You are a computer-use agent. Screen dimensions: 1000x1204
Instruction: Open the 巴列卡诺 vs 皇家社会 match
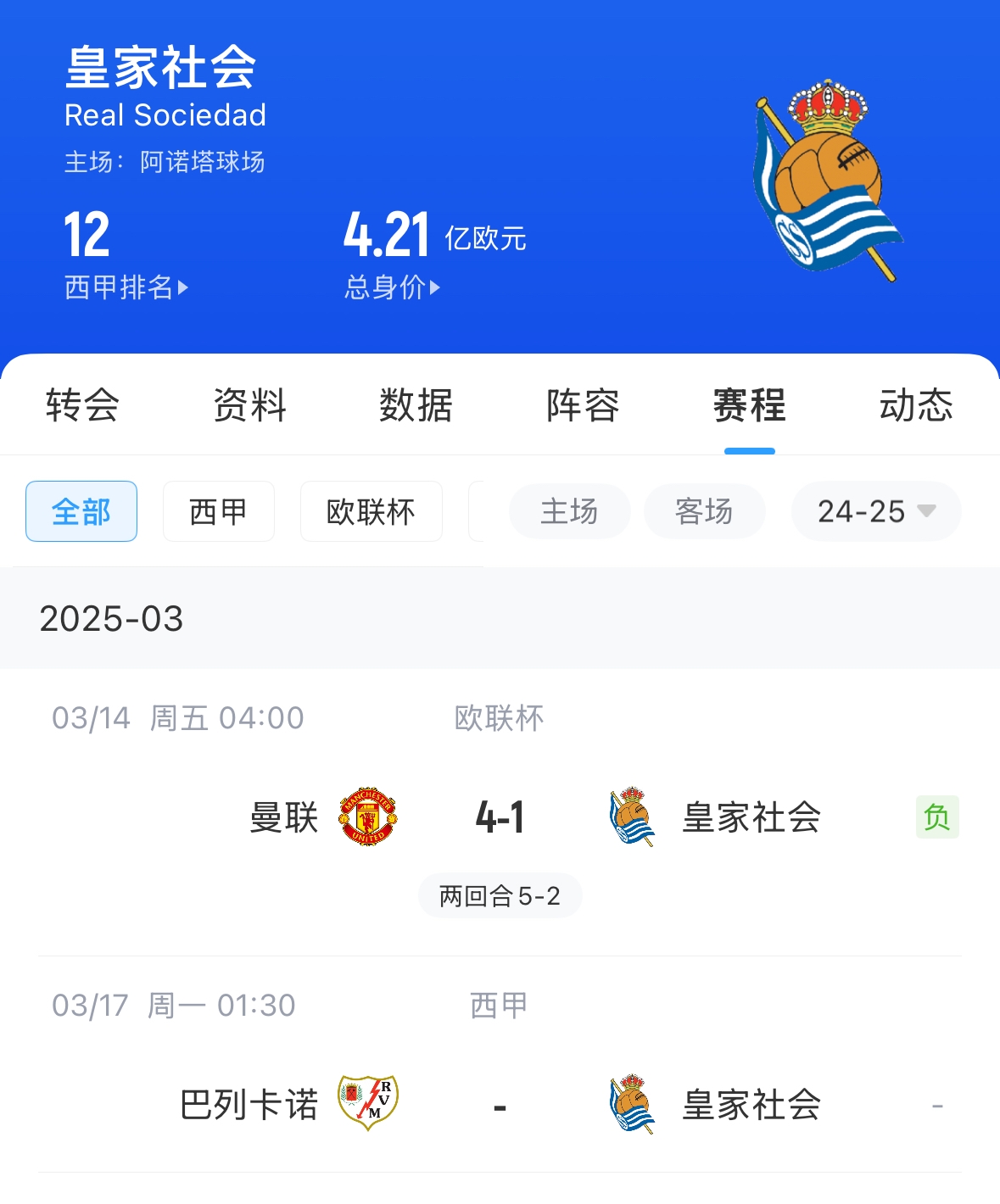pyautogui.click(x=500, y=1105)
